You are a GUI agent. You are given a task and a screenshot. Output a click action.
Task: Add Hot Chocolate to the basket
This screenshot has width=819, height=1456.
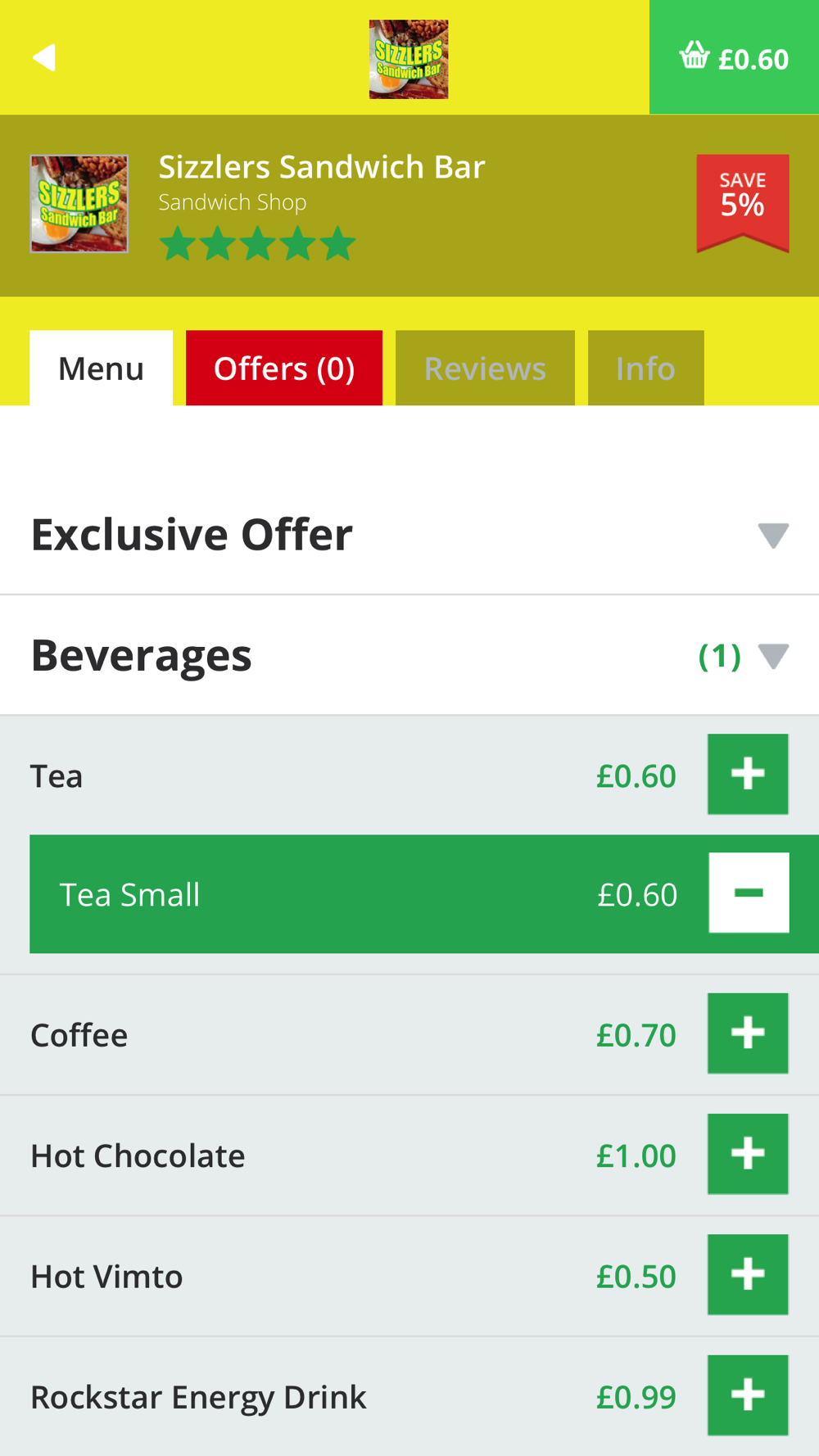tap(748, 1154)
